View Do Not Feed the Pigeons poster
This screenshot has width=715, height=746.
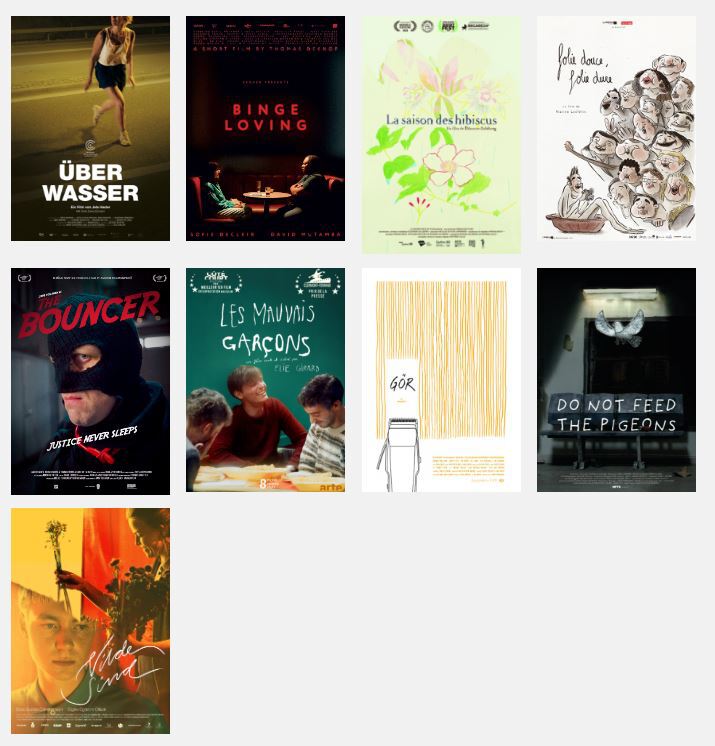point(616,380)
